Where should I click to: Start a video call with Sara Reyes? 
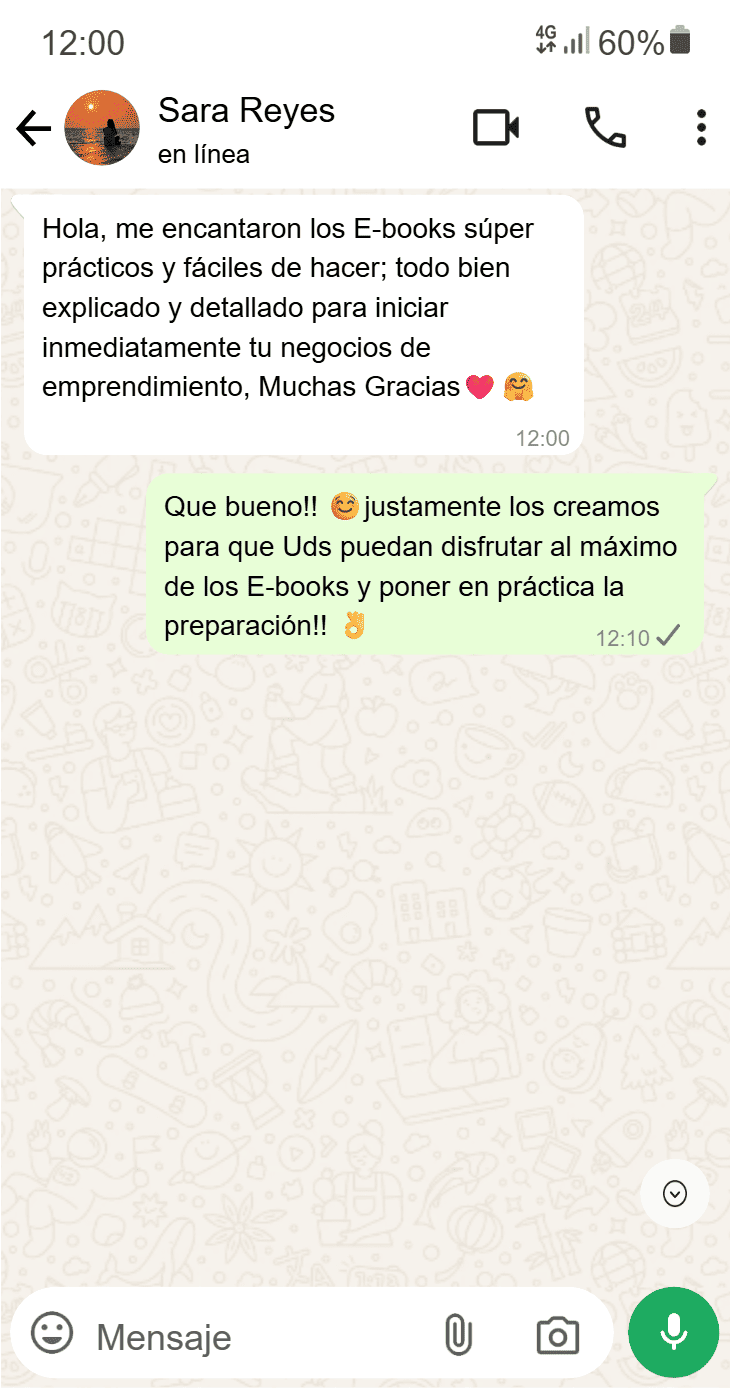(x=496, y=128)
